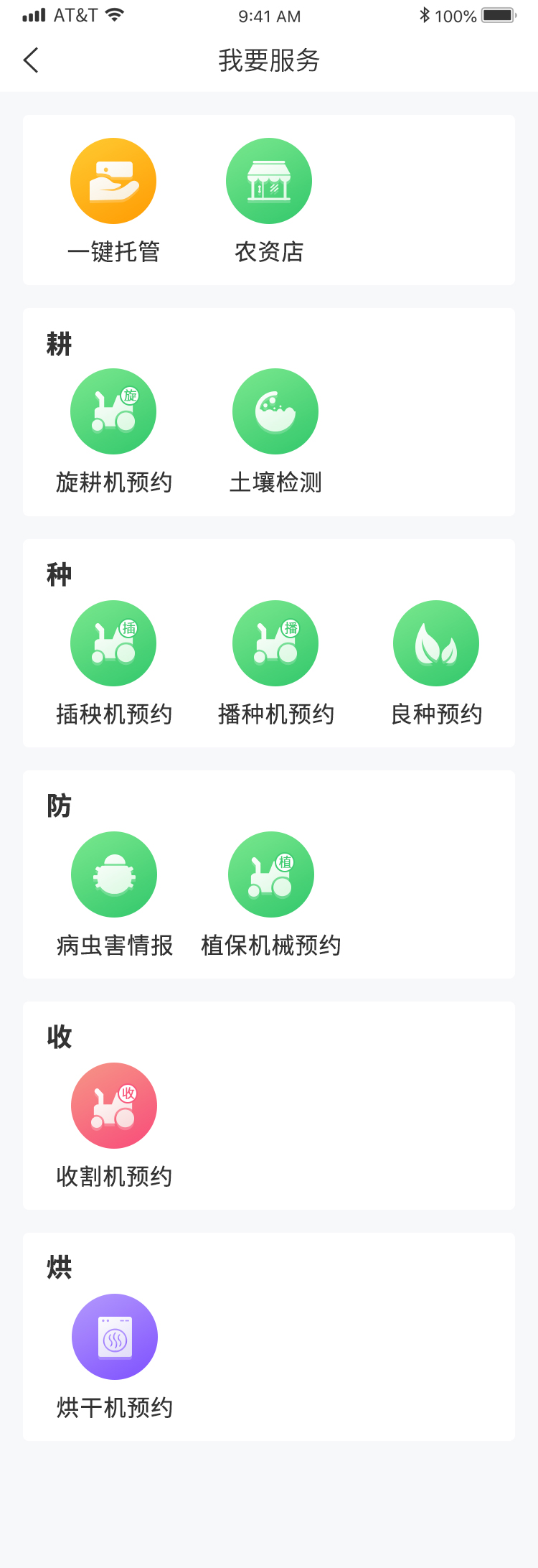Open 一键托管 service

[x=113, y=182]
